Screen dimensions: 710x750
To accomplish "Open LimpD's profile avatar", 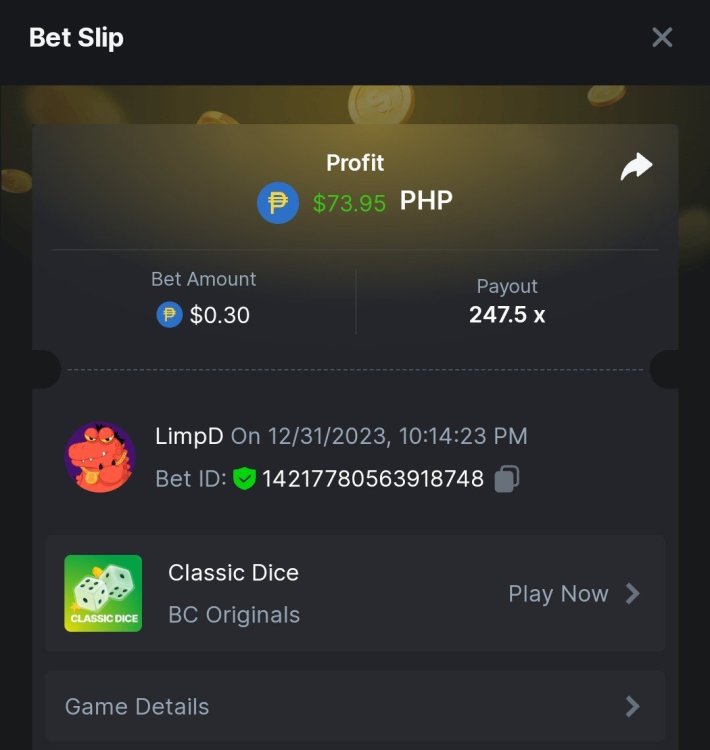I will 100,457.
